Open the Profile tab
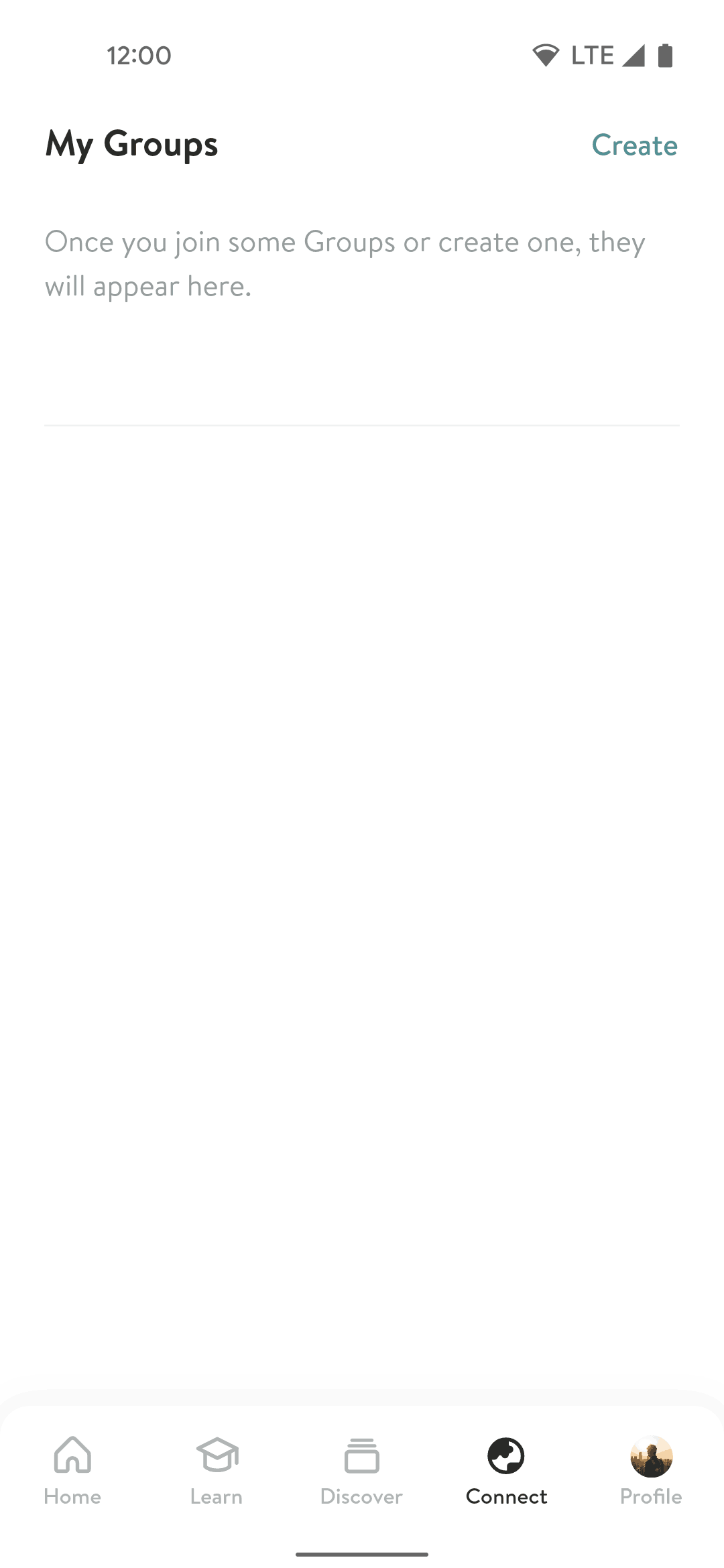724x1568 pixels. [651, 1471]
